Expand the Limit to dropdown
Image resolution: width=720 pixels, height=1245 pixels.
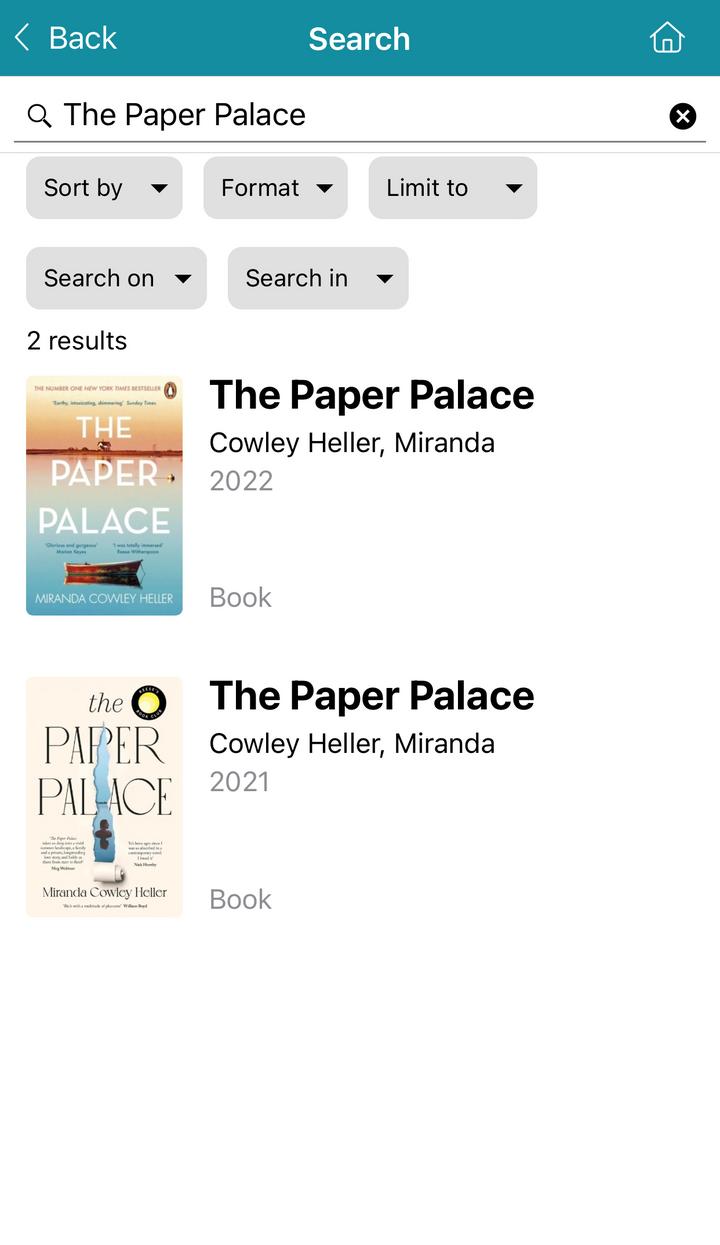[x=452, y=188]
